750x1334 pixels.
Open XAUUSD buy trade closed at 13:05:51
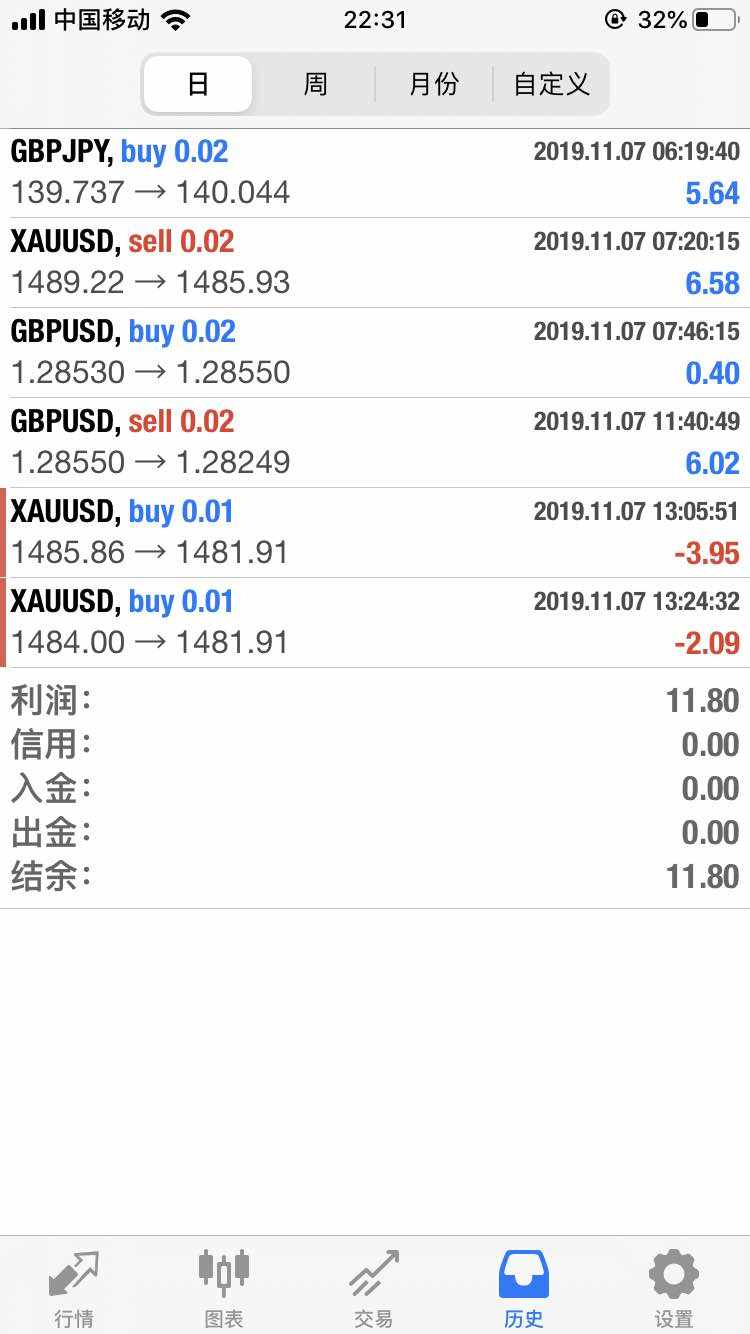tap(375, 532)
